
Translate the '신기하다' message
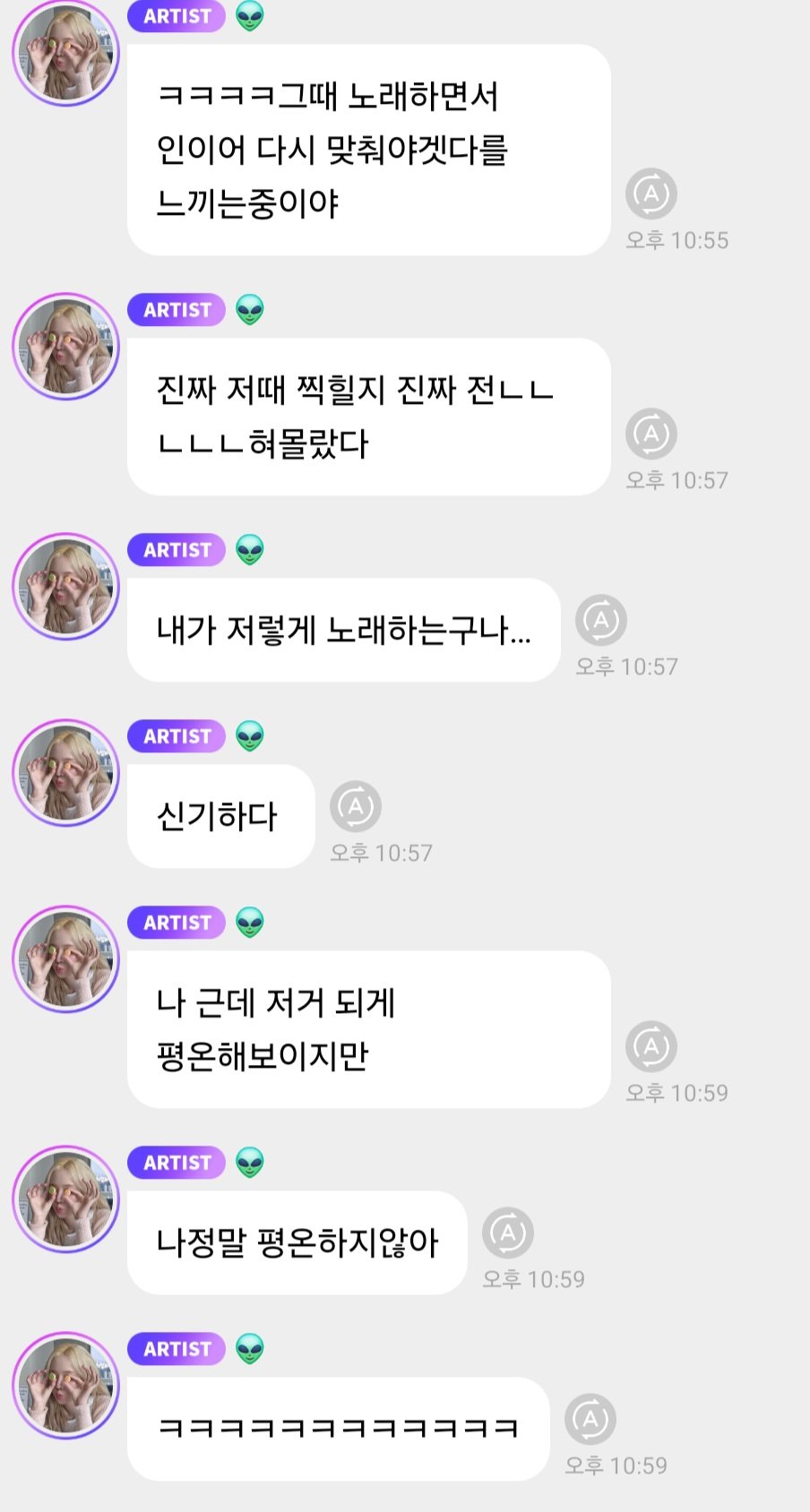pos(355,806)
